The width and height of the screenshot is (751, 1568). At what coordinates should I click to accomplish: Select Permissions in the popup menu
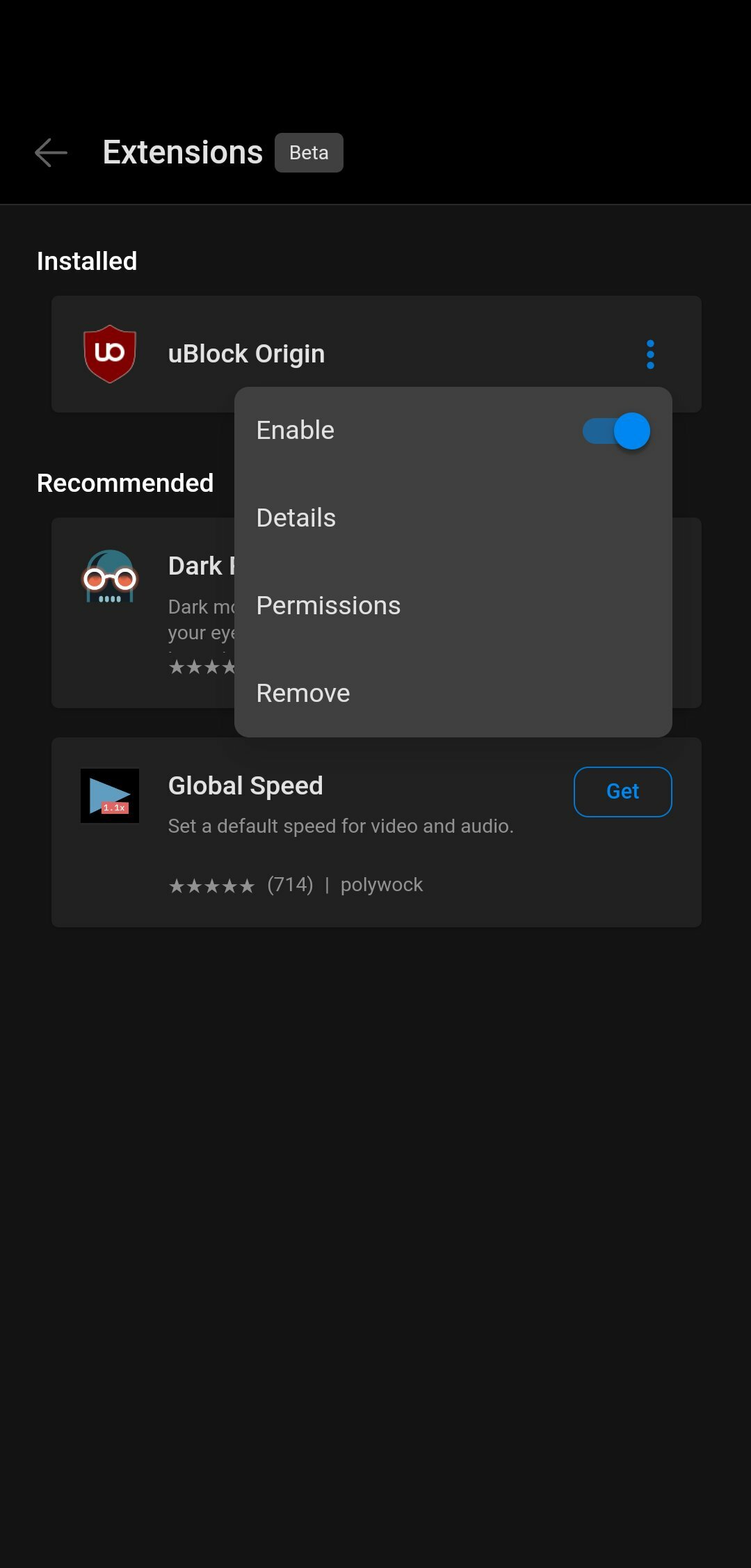click(453, 606)
